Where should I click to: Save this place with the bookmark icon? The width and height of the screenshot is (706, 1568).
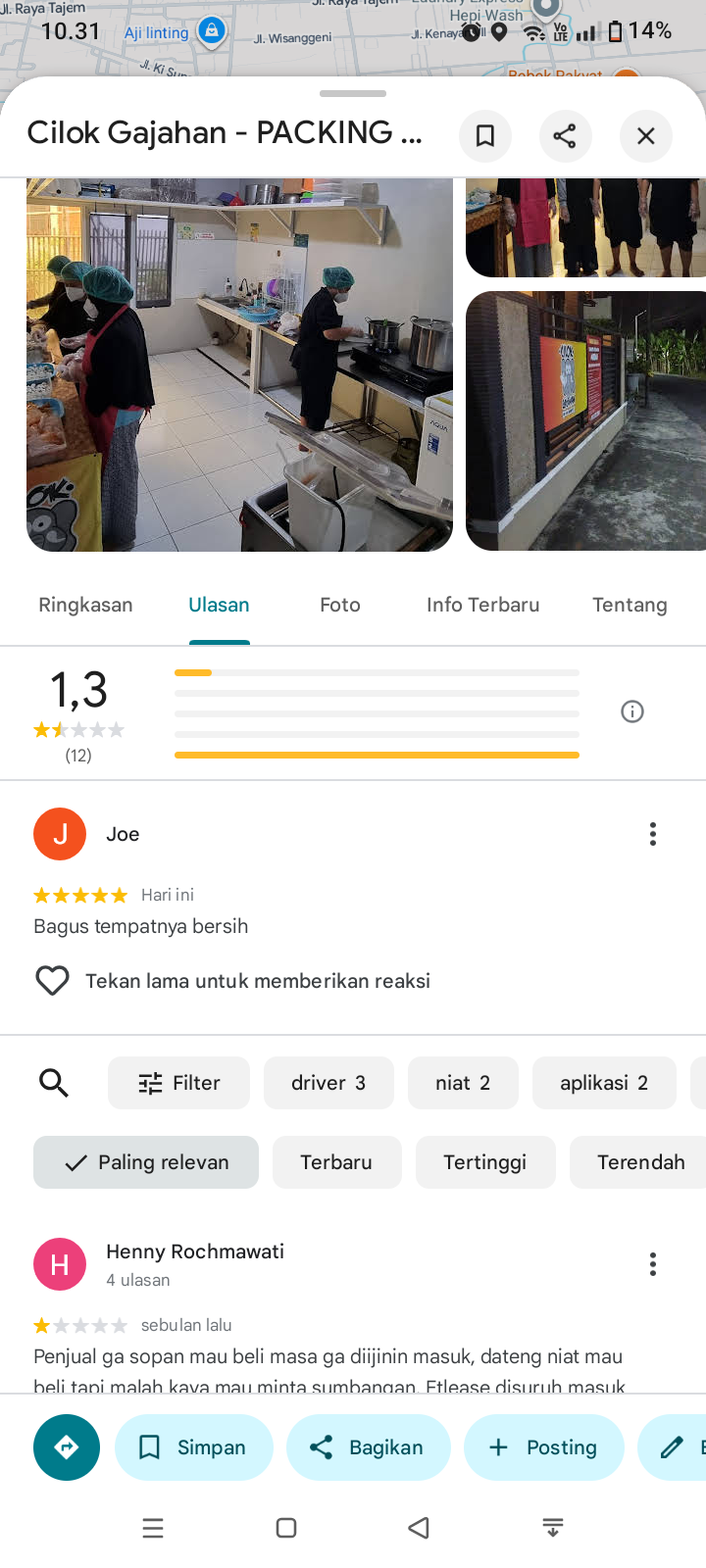click(485, 135)
